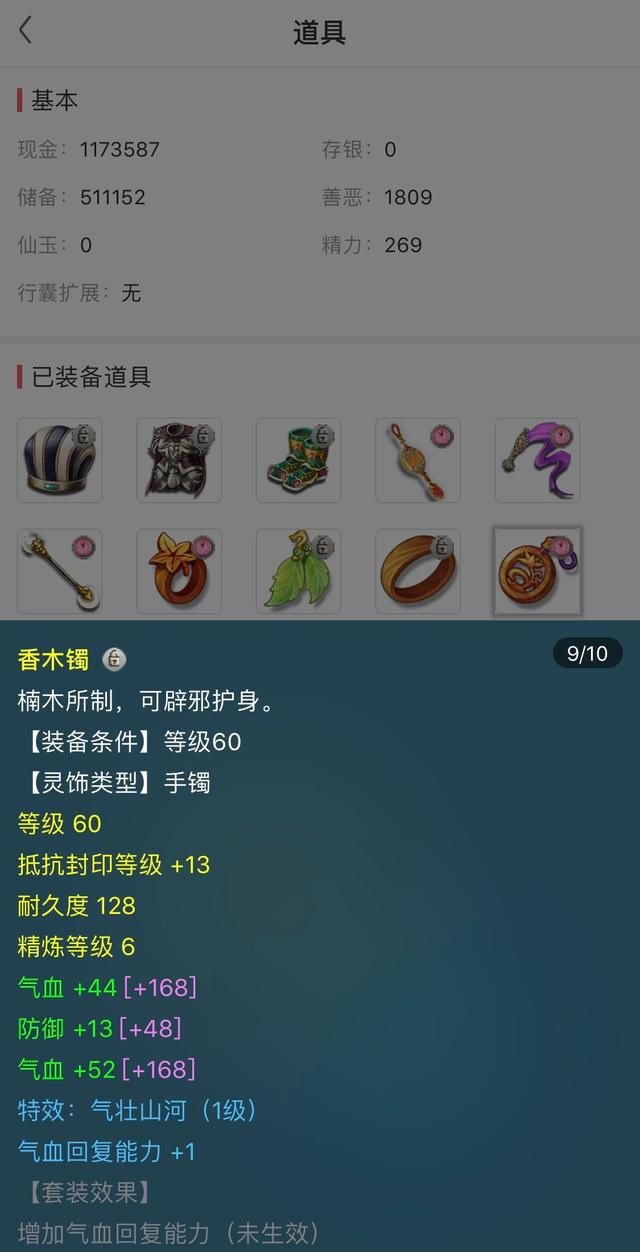Select the striped helmet equipped item
This screenshot has height=1252, width=640.
tap(59, 460)
